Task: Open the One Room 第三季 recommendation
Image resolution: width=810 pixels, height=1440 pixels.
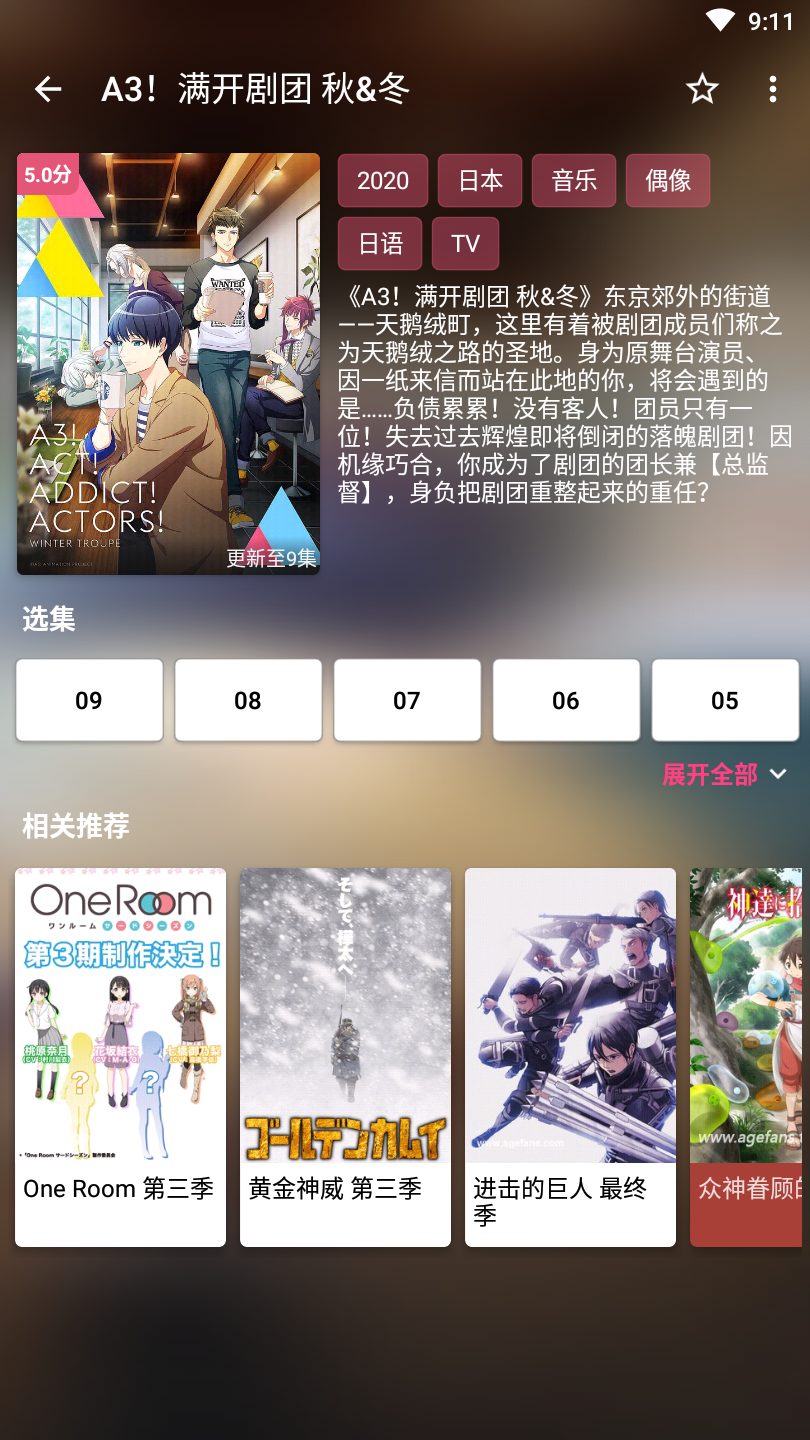Action: tap(120, 1056)
